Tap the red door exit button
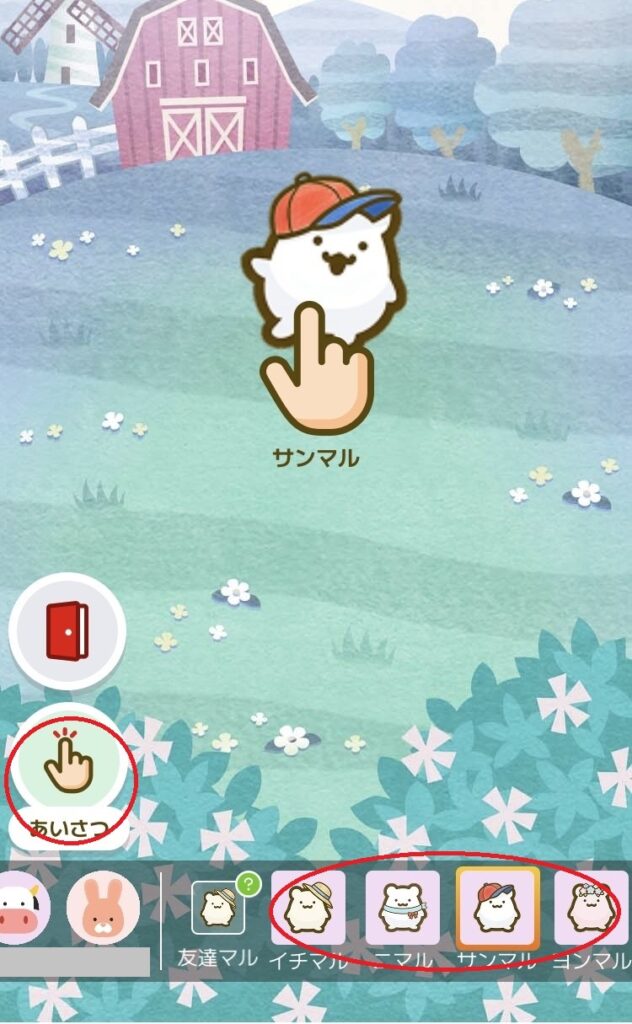This screenshot has height=1024, width=632. 67,632
